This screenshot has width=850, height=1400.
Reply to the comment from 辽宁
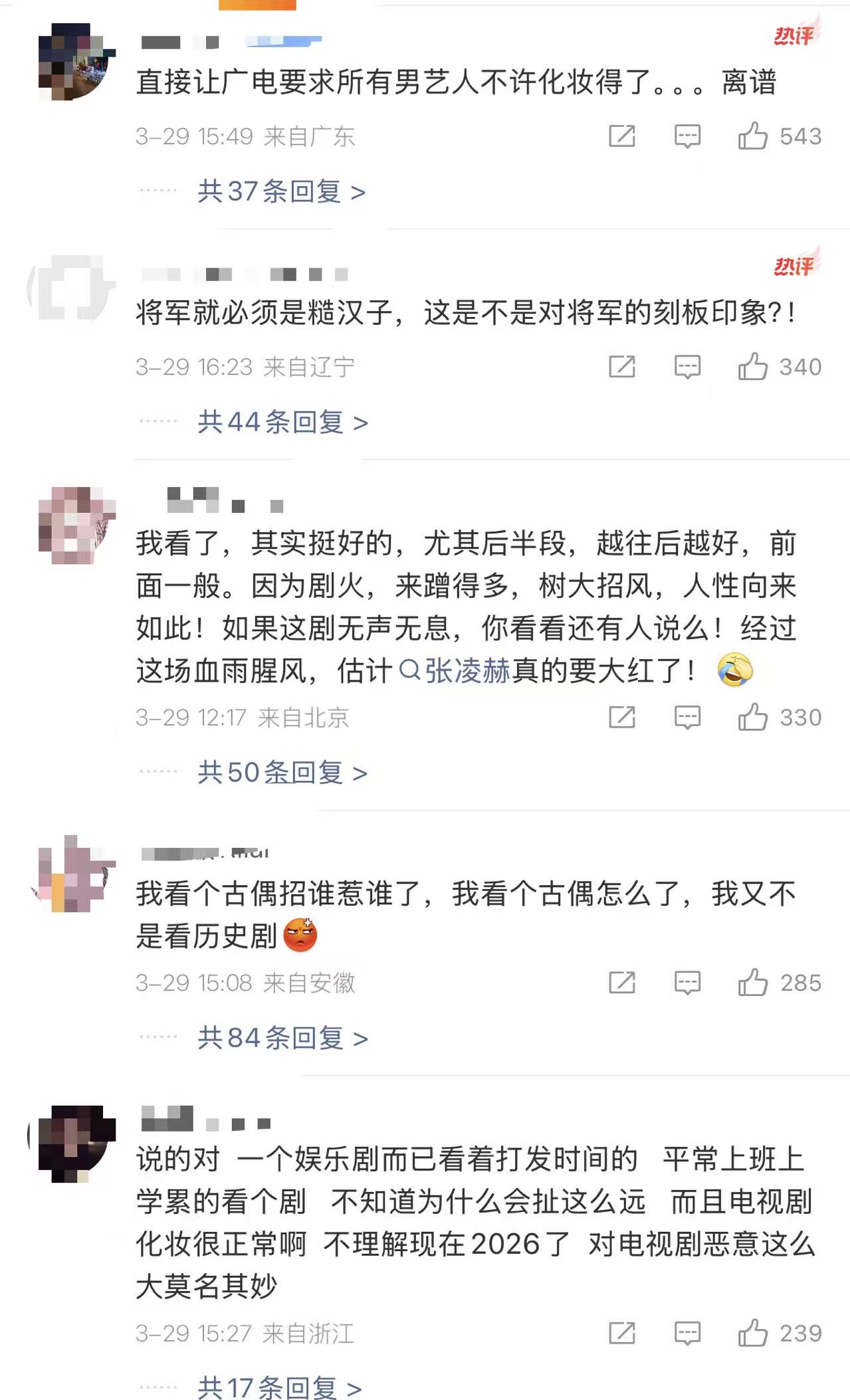(687, 367)
